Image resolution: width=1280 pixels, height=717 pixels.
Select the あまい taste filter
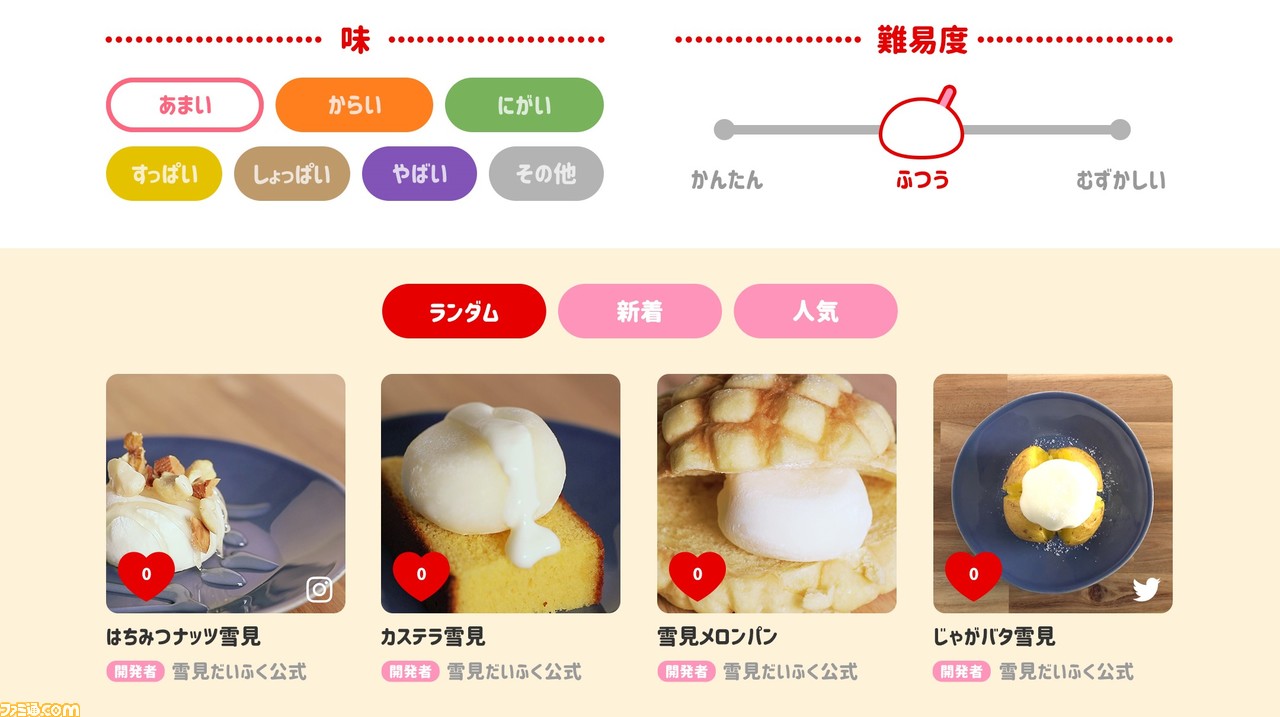[185, 105]
